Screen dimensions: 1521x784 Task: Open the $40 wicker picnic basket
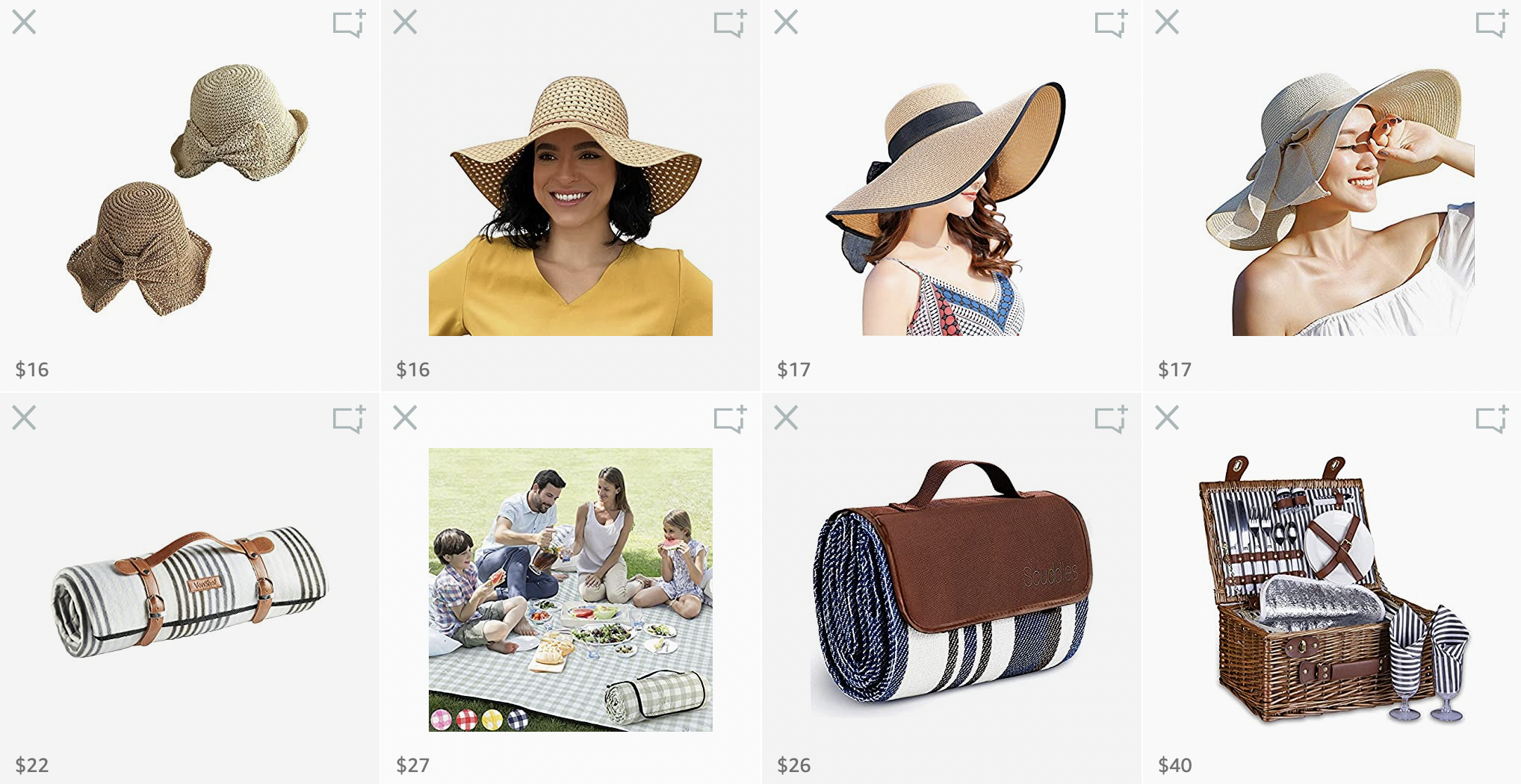tap(1331, 590)
